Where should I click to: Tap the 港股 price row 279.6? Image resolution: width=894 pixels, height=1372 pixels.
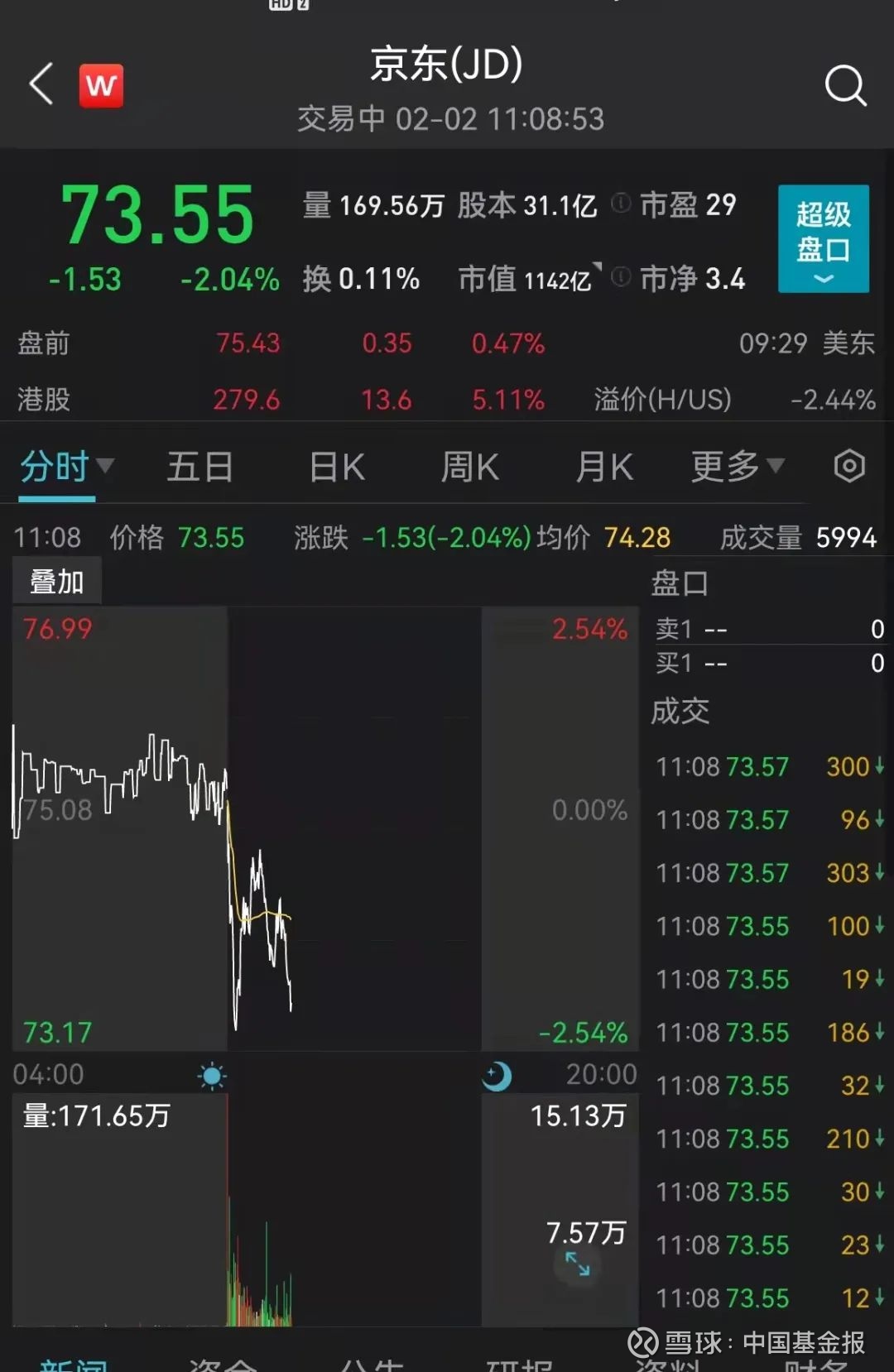tap(248, 400)
